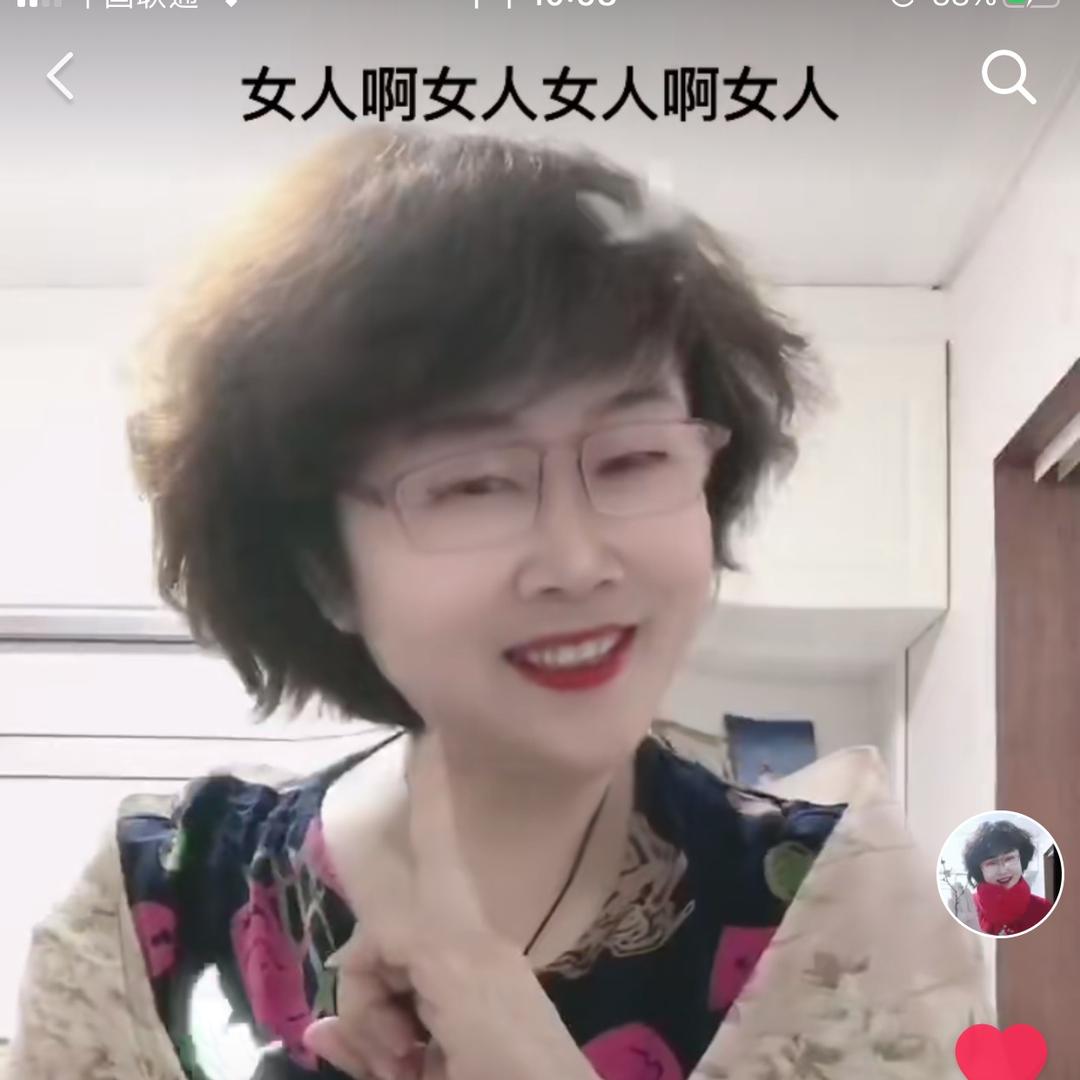The height and width of the screenshot is (1080, 1080).
Task: Open search with the magnifier icon
Action: coord(1007,77)
